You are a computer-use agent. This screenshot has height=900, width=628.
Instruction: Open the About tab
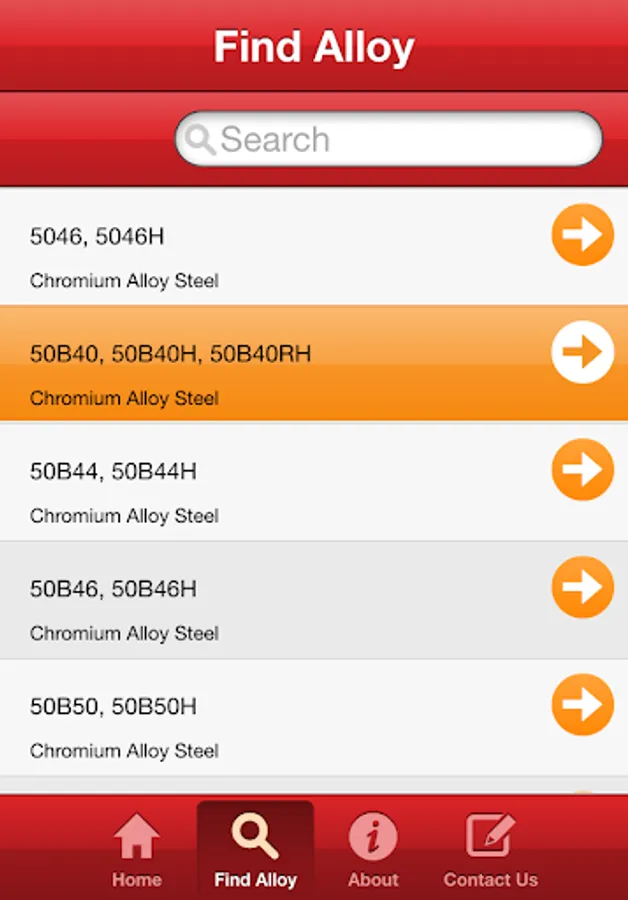[373, 850]
